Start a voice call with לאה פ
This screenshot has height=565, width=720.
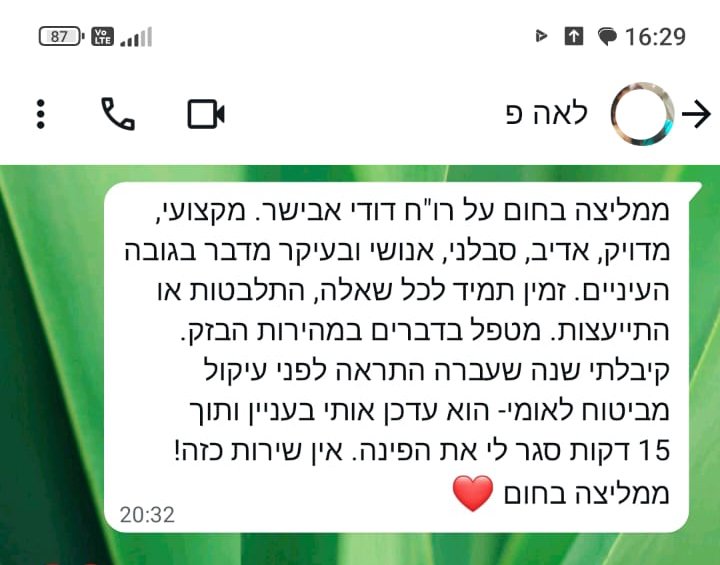coord(118,115)
